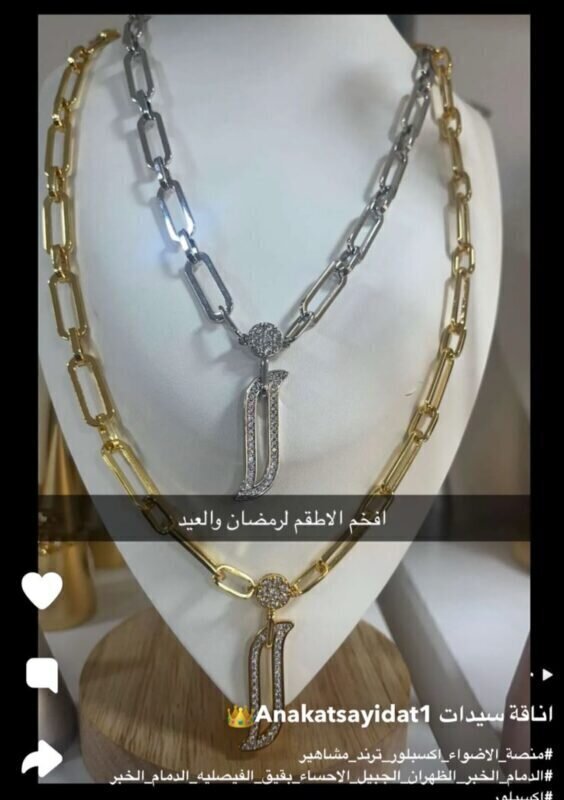Share this video using the arrow icon
This screenshot has height=800, width=564.
(41, 759)
